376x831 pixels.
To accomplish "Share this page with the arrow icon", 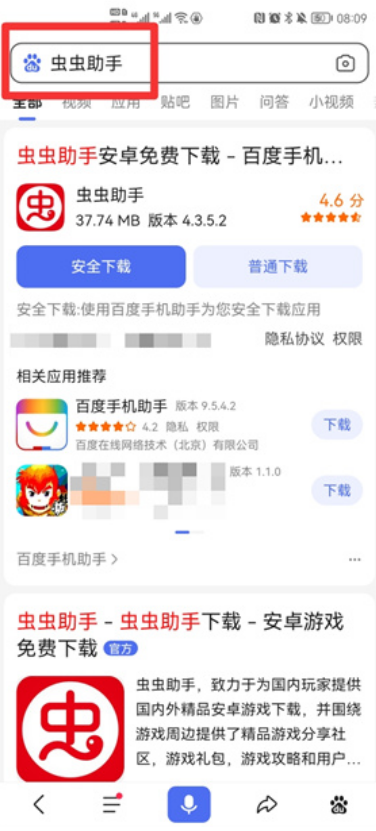I will point(267,805).
